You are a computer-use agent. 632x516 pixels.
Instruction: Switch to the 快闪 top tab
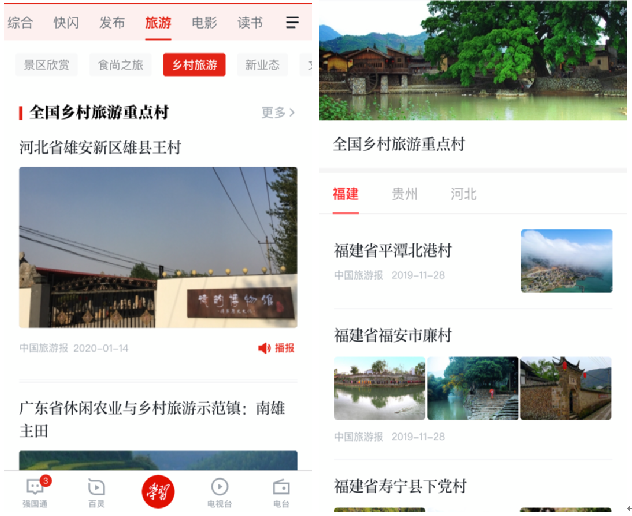click(66, 22)
